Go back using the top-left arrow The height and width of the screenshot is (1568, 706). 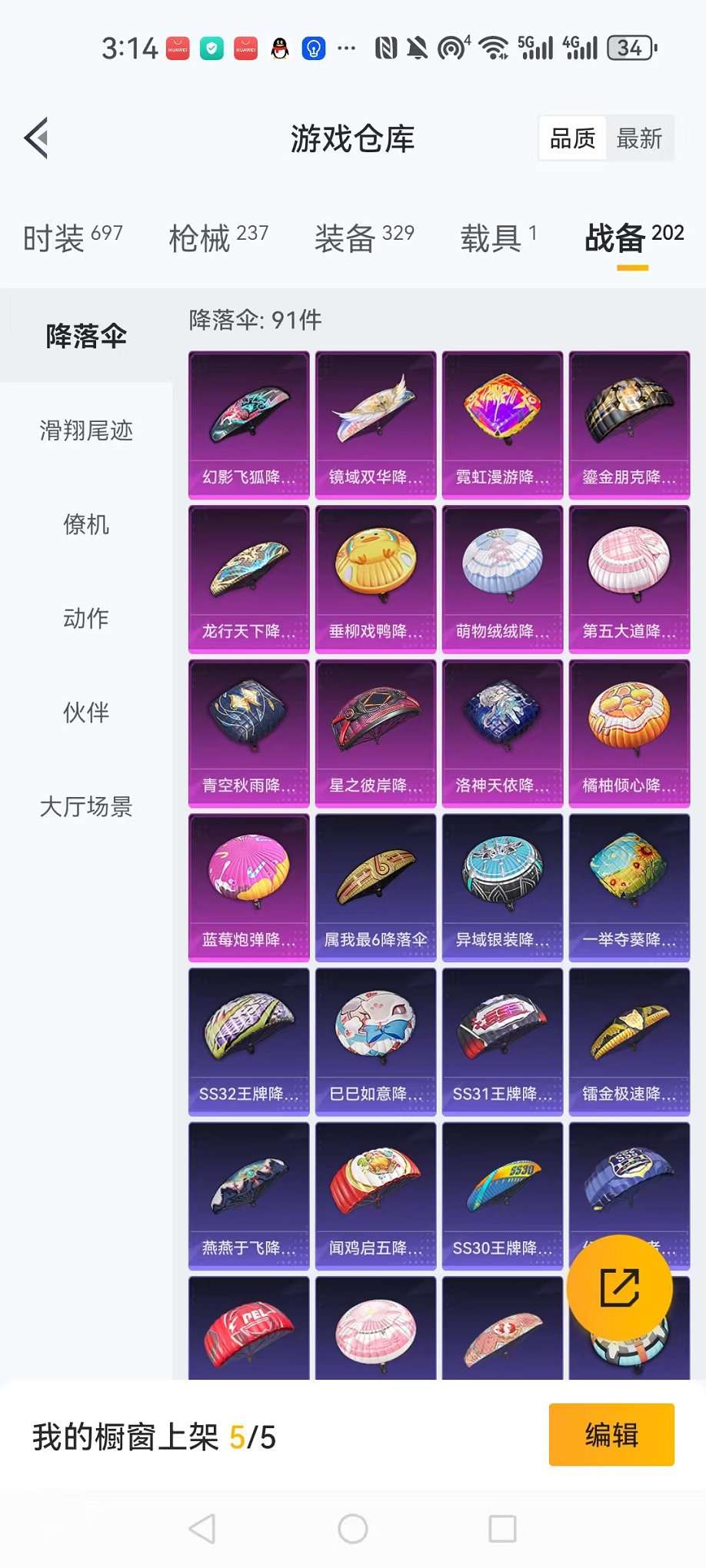coord(37,138)
